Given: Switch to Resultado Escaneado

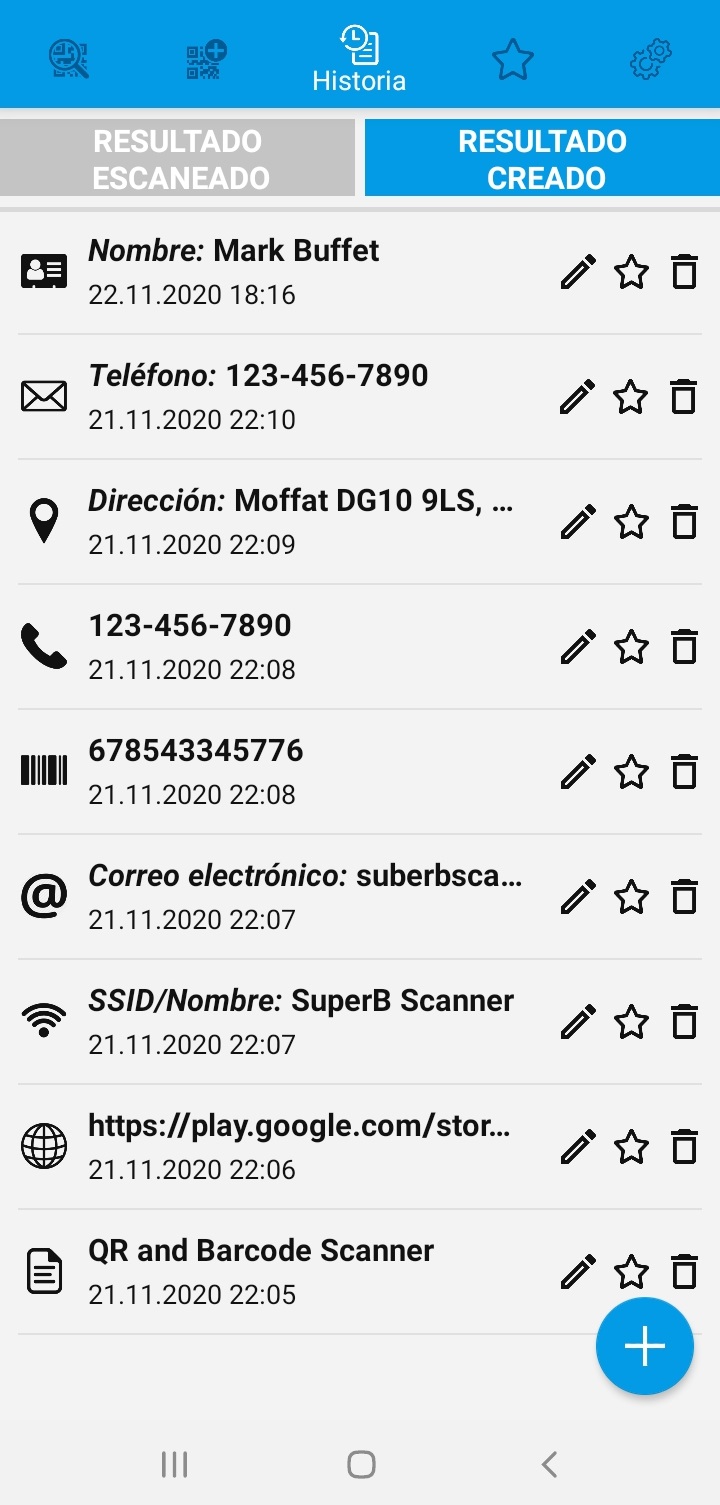Looking at the screenshot, I should coord(178,158).
